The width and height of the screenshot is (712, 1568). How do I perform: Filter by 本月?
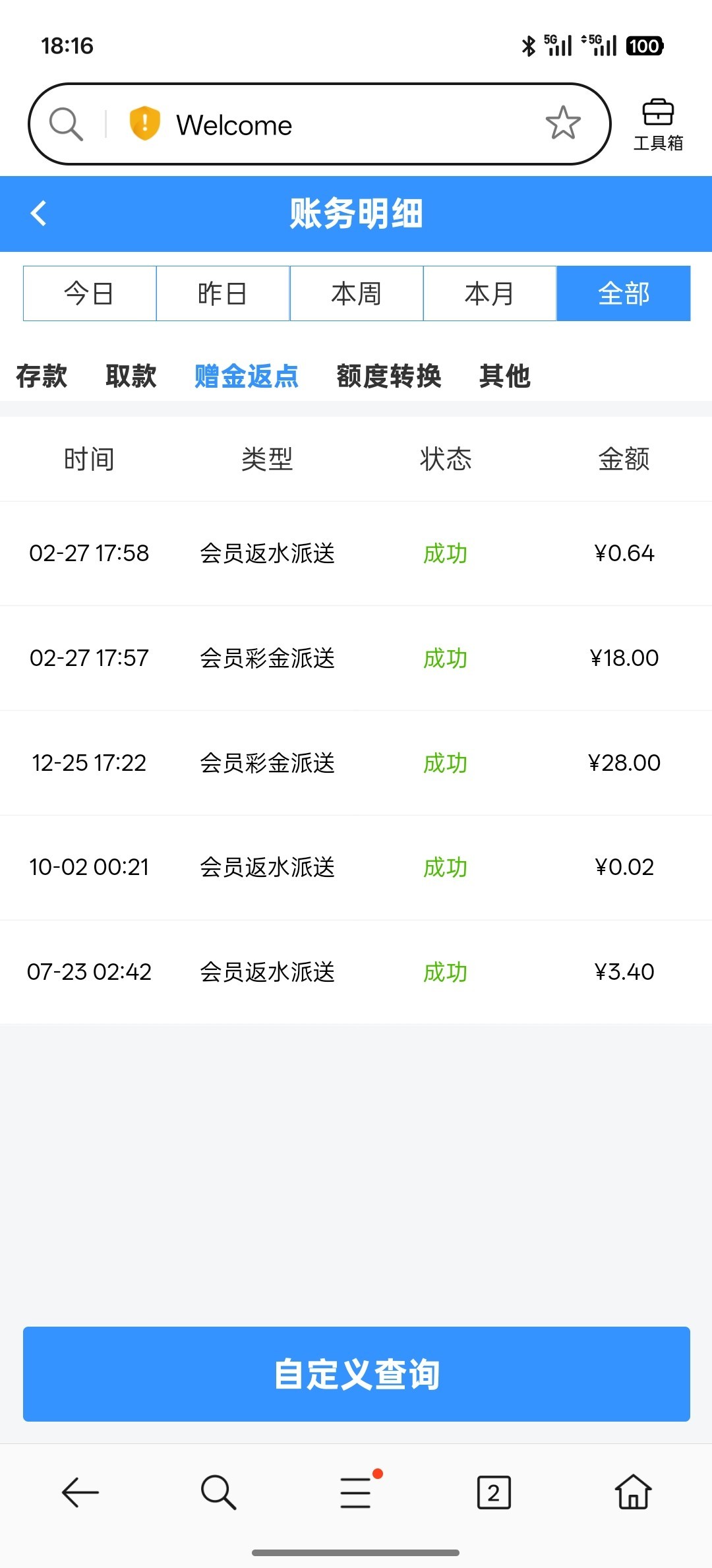490,293
